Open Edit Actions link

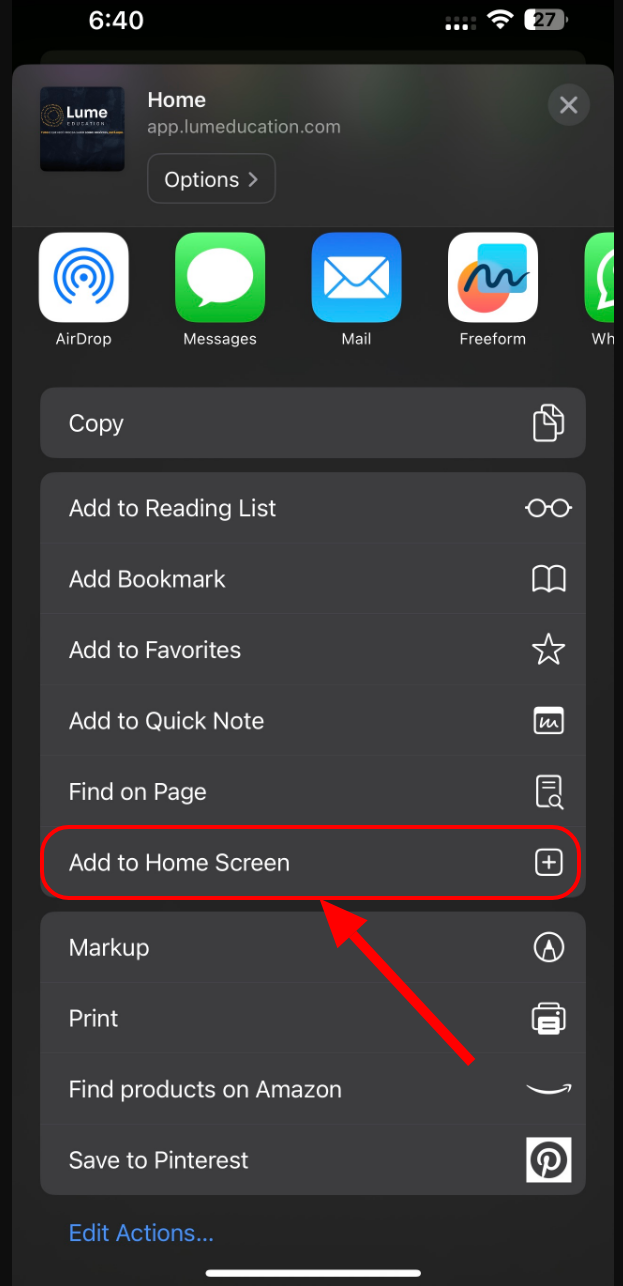tap(141, 1233)
